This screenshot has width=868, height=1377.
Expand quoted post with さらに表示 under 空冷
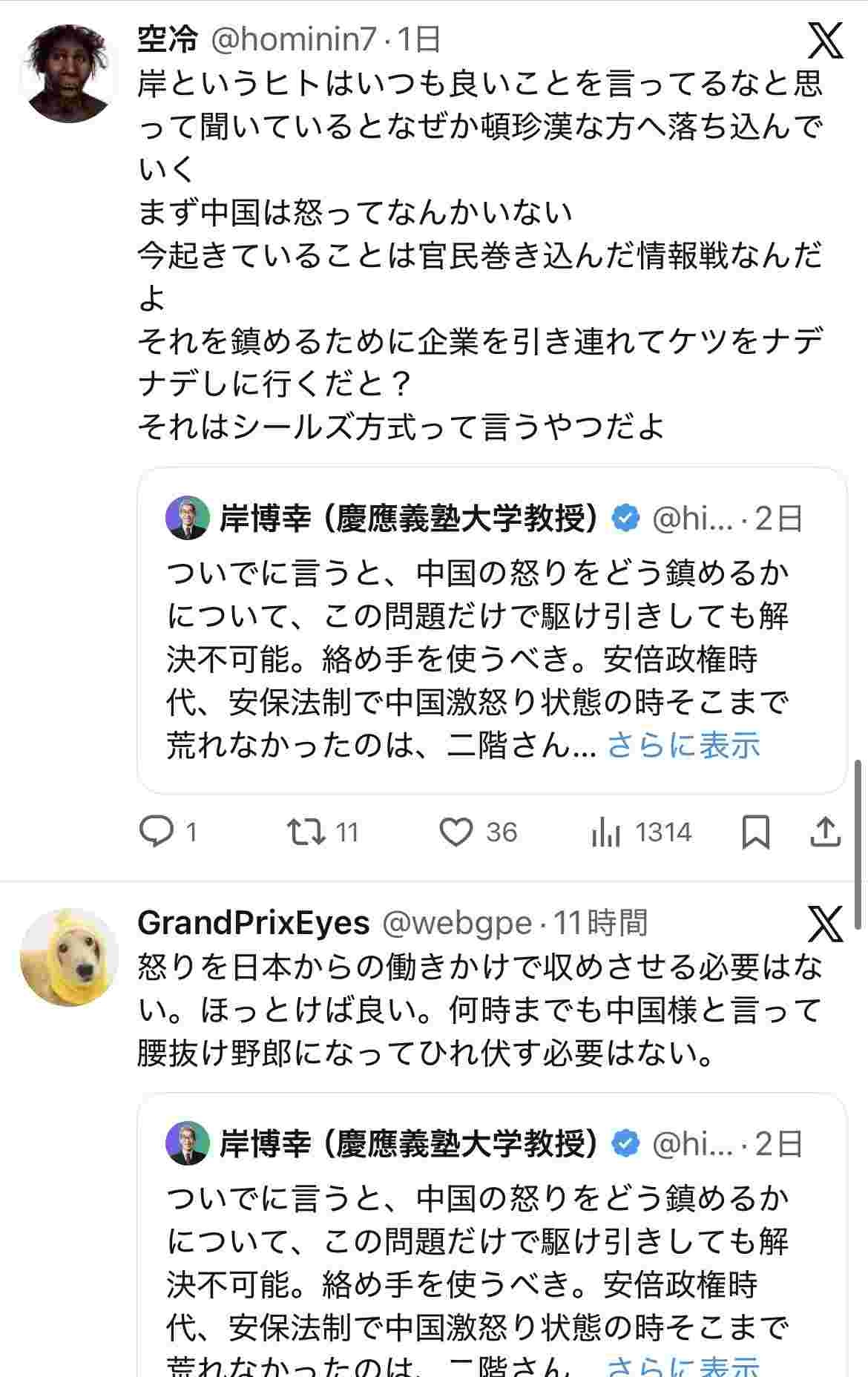(683, 746)
